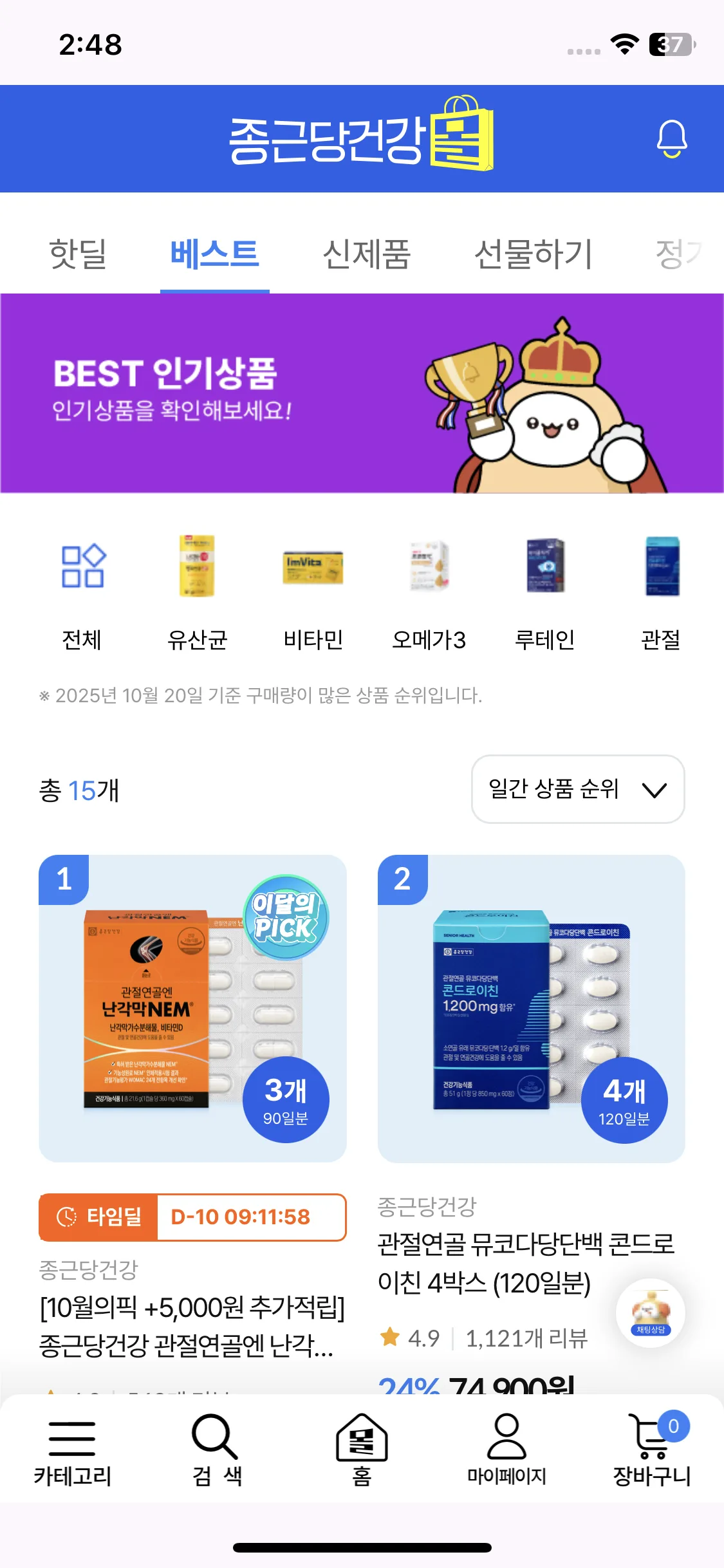The width and height of the screenshot is (724, 1568).
Task: Open the 카테고리 menu
Action: tap(72, 1451)
